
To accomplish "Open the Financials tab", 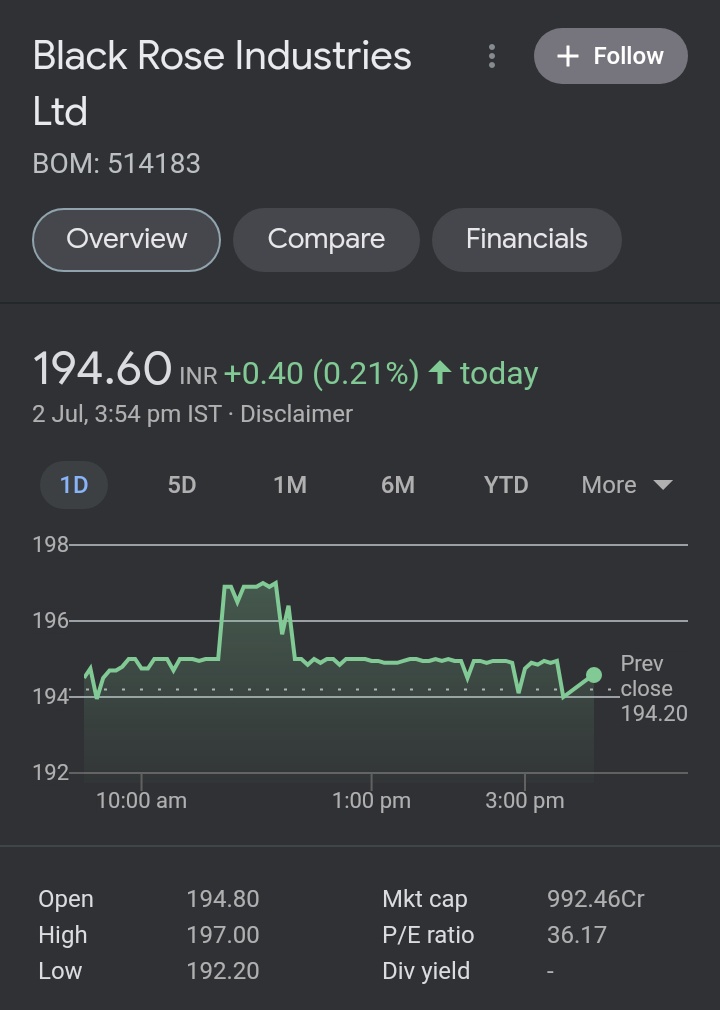I will click(526, 240).
